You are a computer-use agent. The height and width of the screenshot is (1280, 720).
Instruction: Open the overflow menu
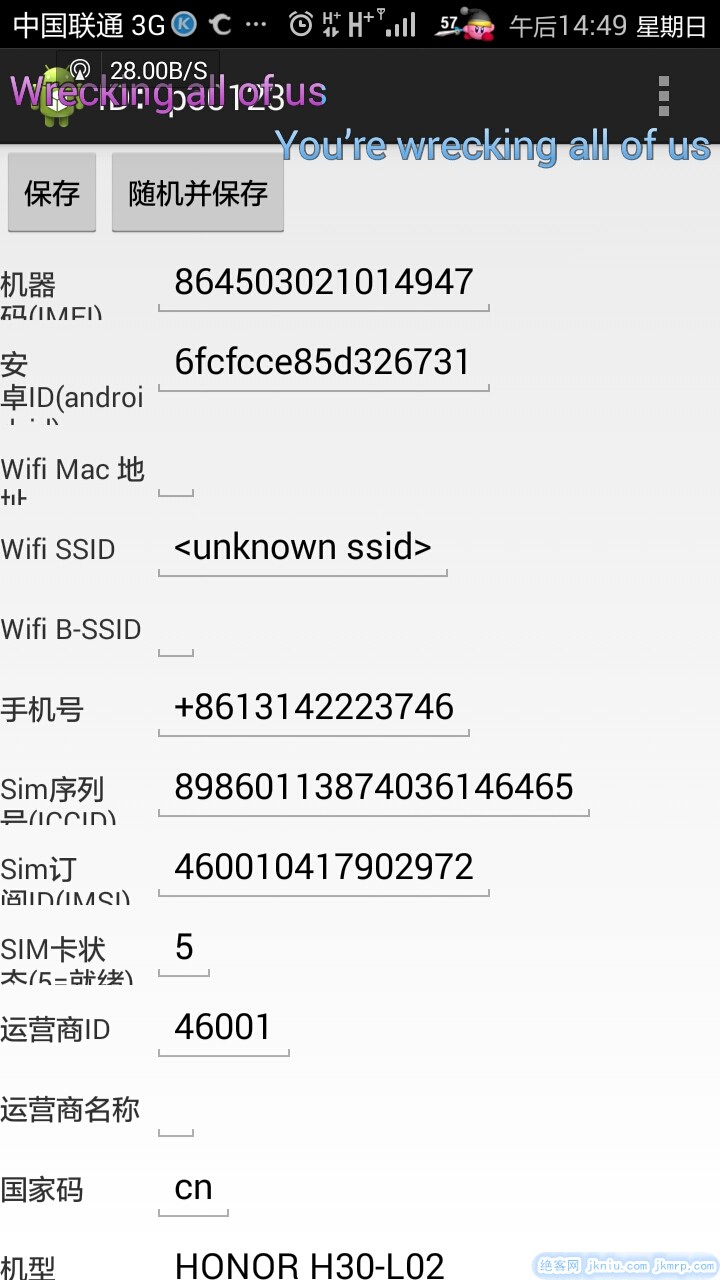(x=663, y=96)
